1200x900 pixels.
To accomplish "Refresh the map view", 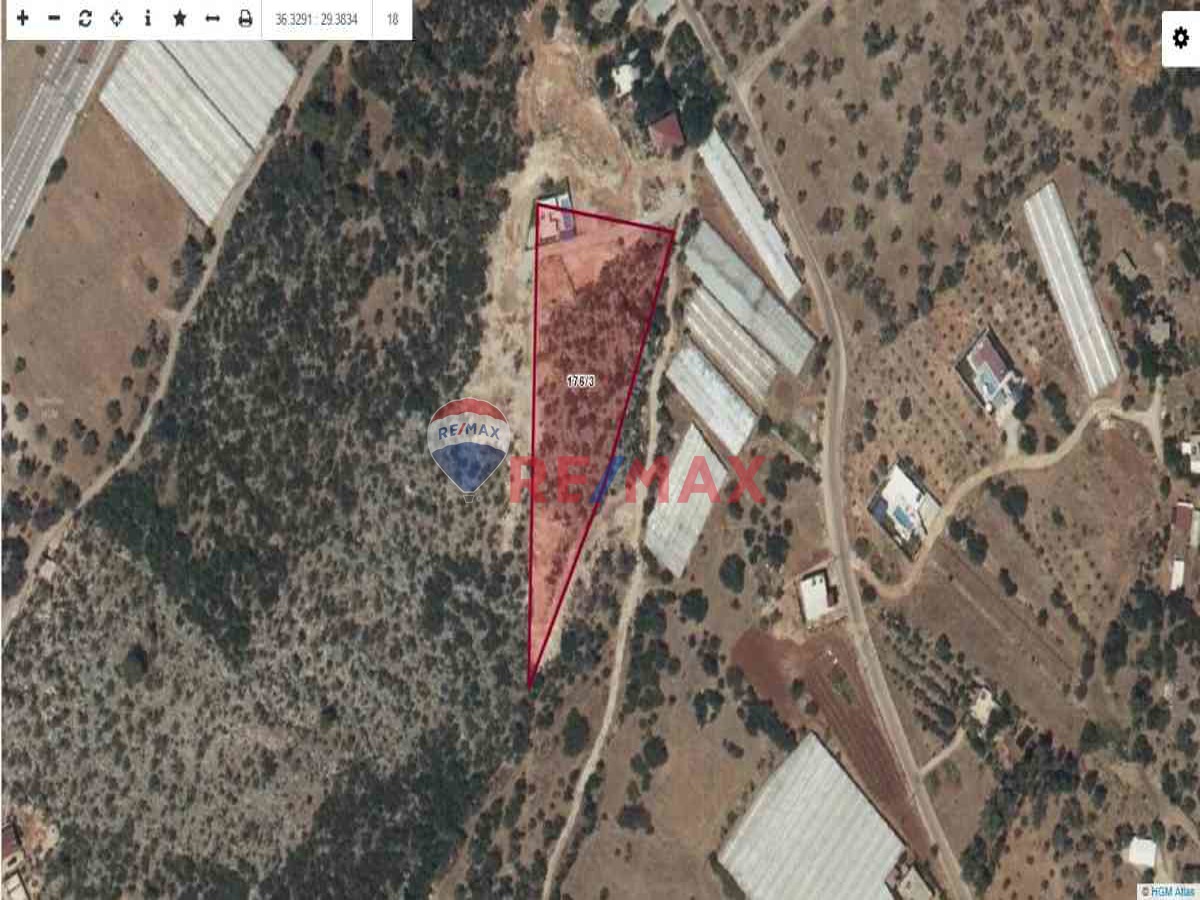I will tap(85, 19).
